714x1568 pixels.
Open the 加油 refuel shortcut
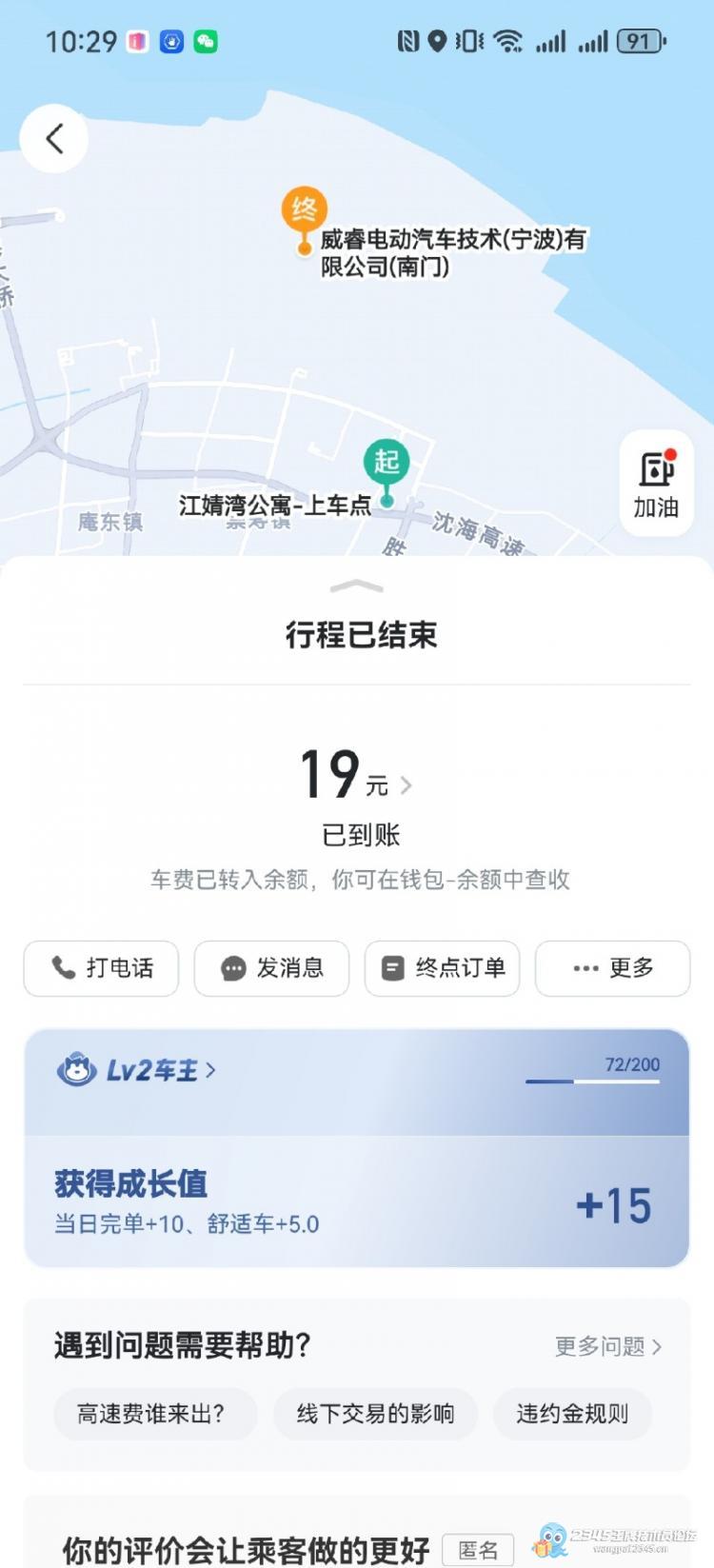(656, 484)
